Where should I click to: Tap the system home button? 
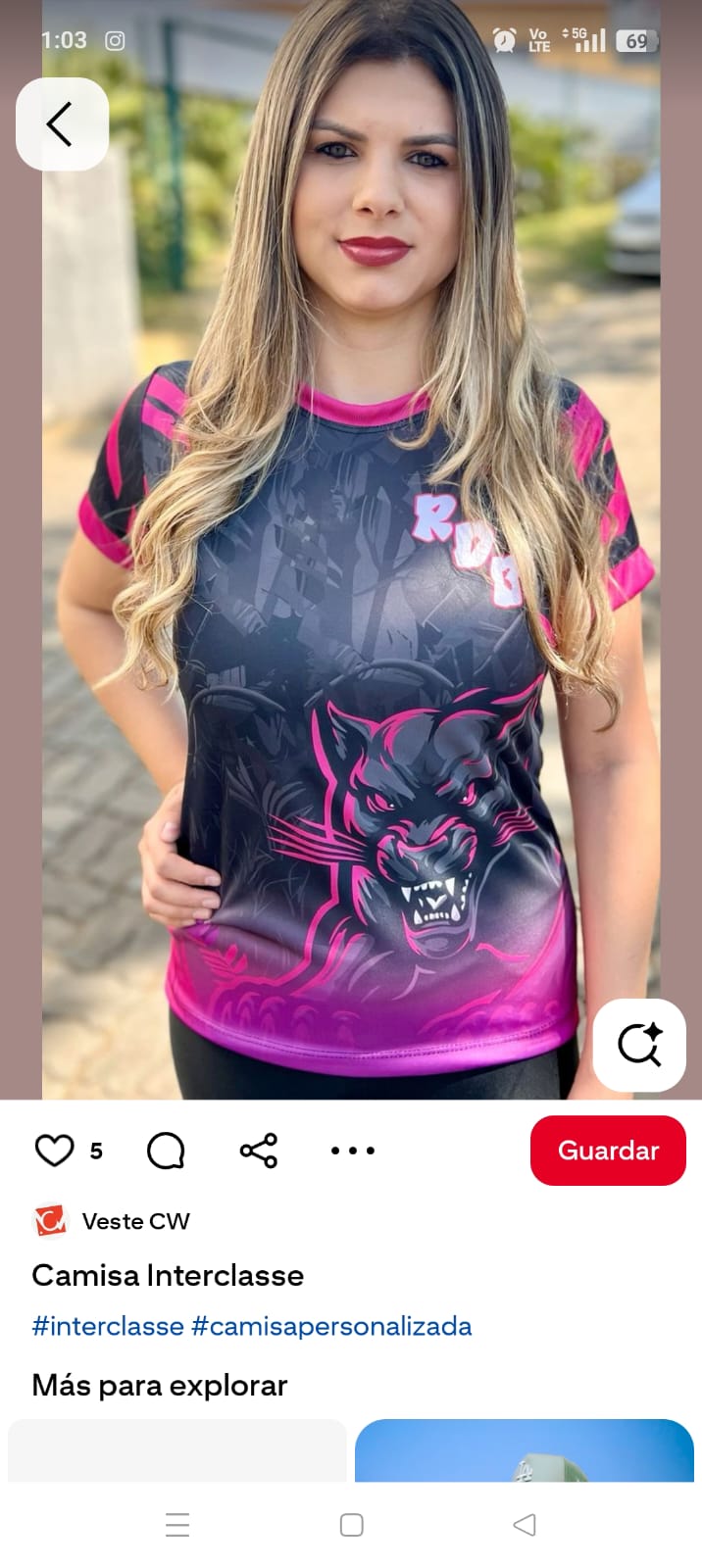coord(351,1525)
